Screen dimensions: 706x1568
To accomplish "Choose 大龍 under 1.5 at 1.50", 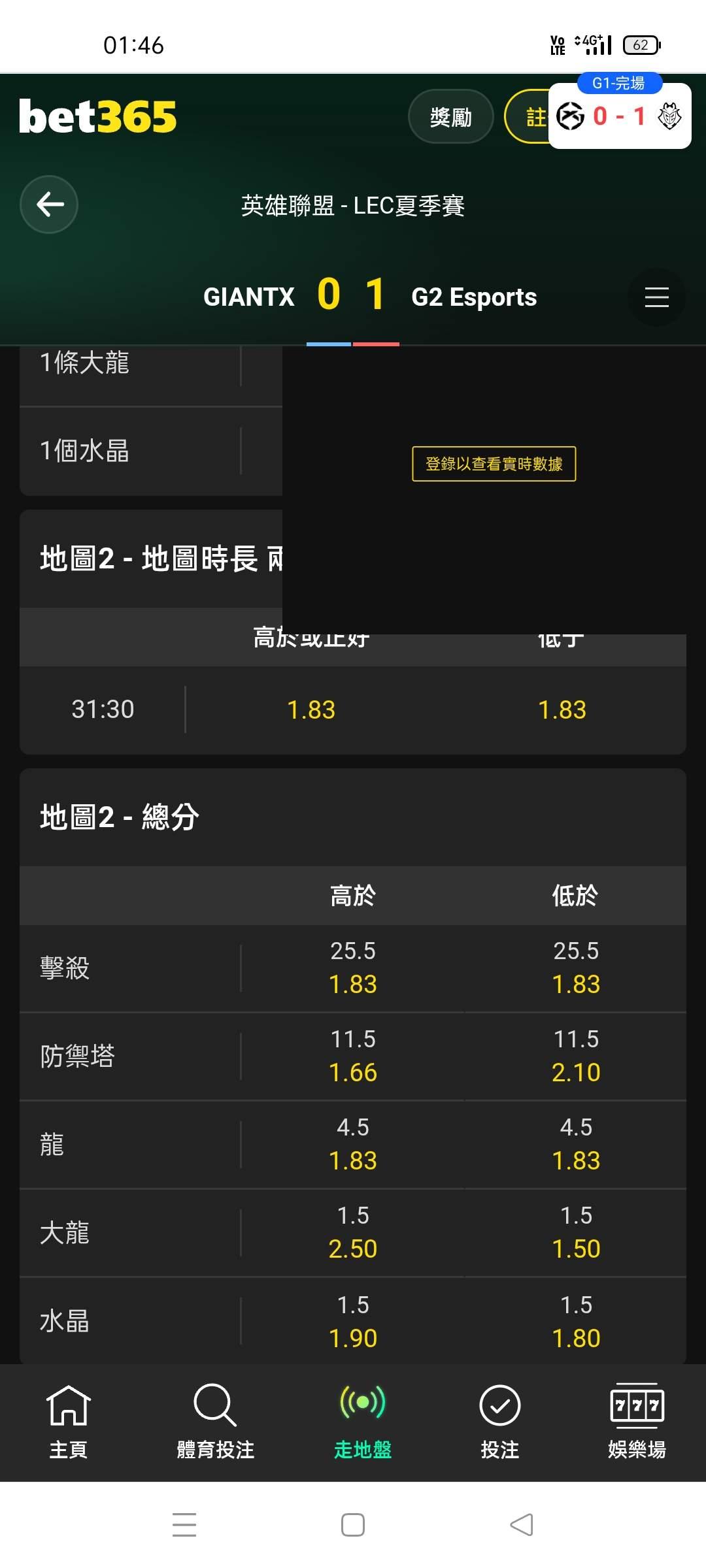I will click(575, 1233).
